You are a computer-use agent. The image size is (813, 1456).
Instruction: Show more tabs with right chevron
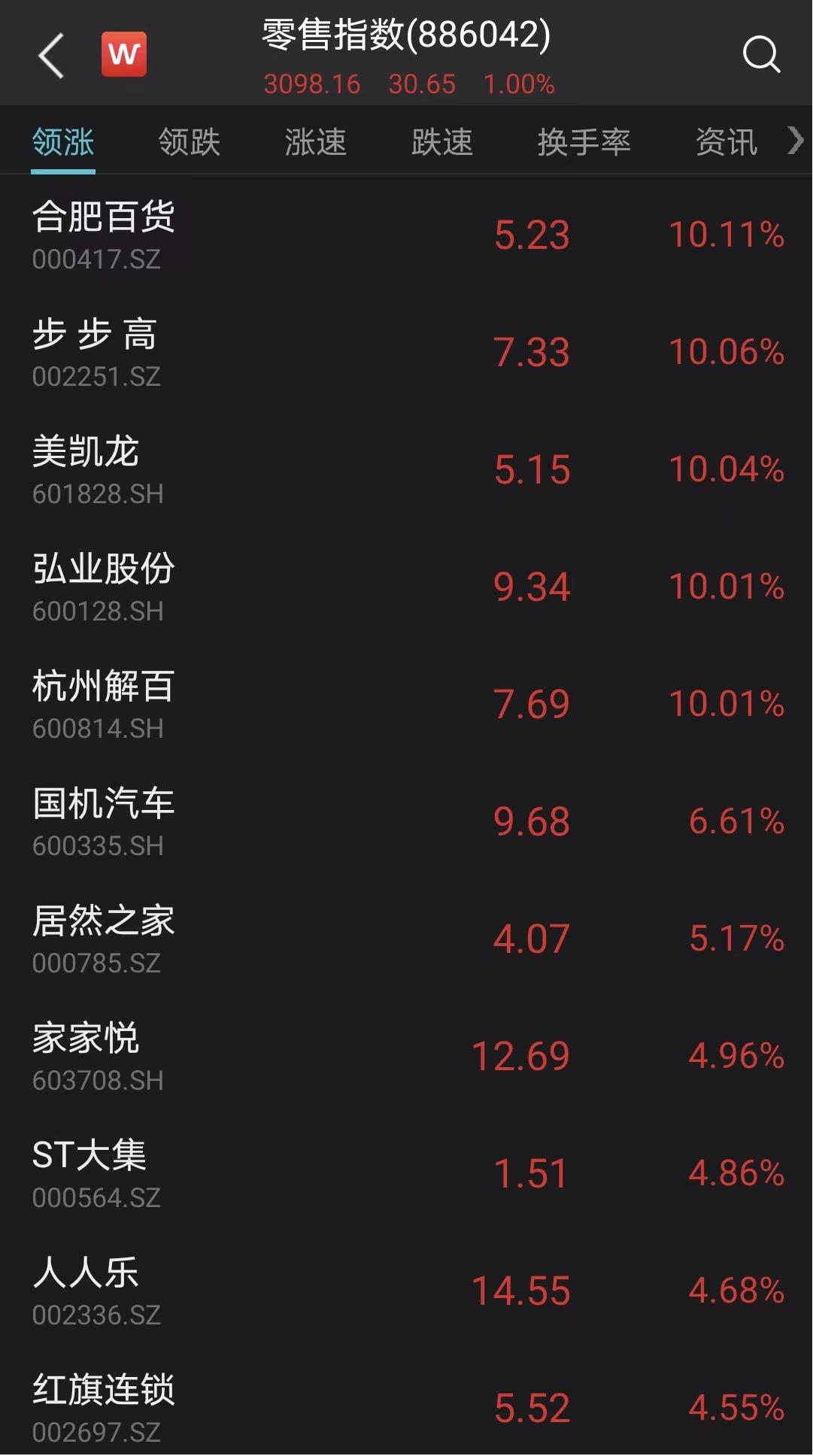(x=796, y=141)
